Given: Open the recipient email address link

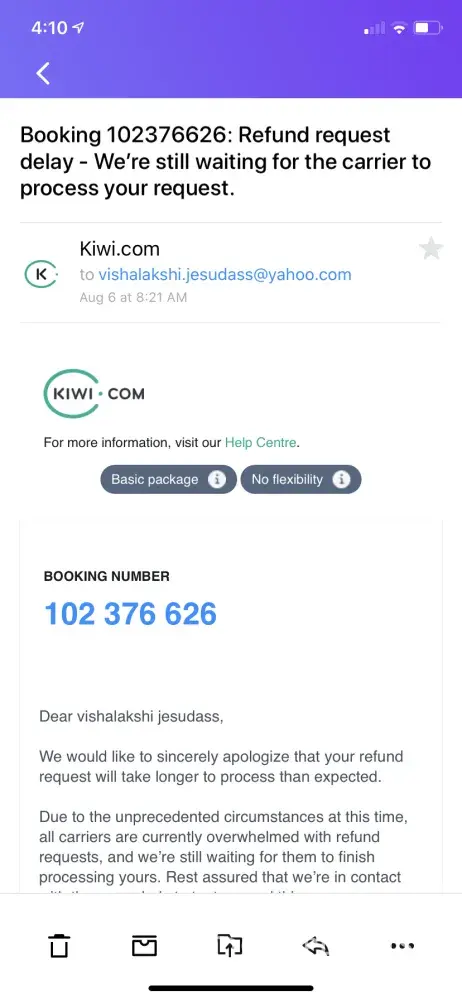Looking at the screenshot, I should click(225, 274).
